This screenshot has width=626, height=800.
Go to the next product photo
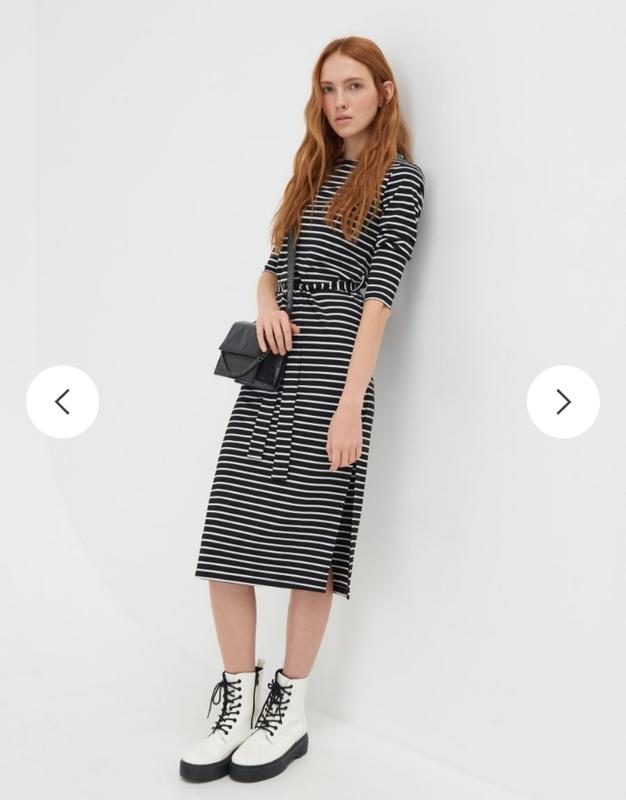tap(563, 402)
